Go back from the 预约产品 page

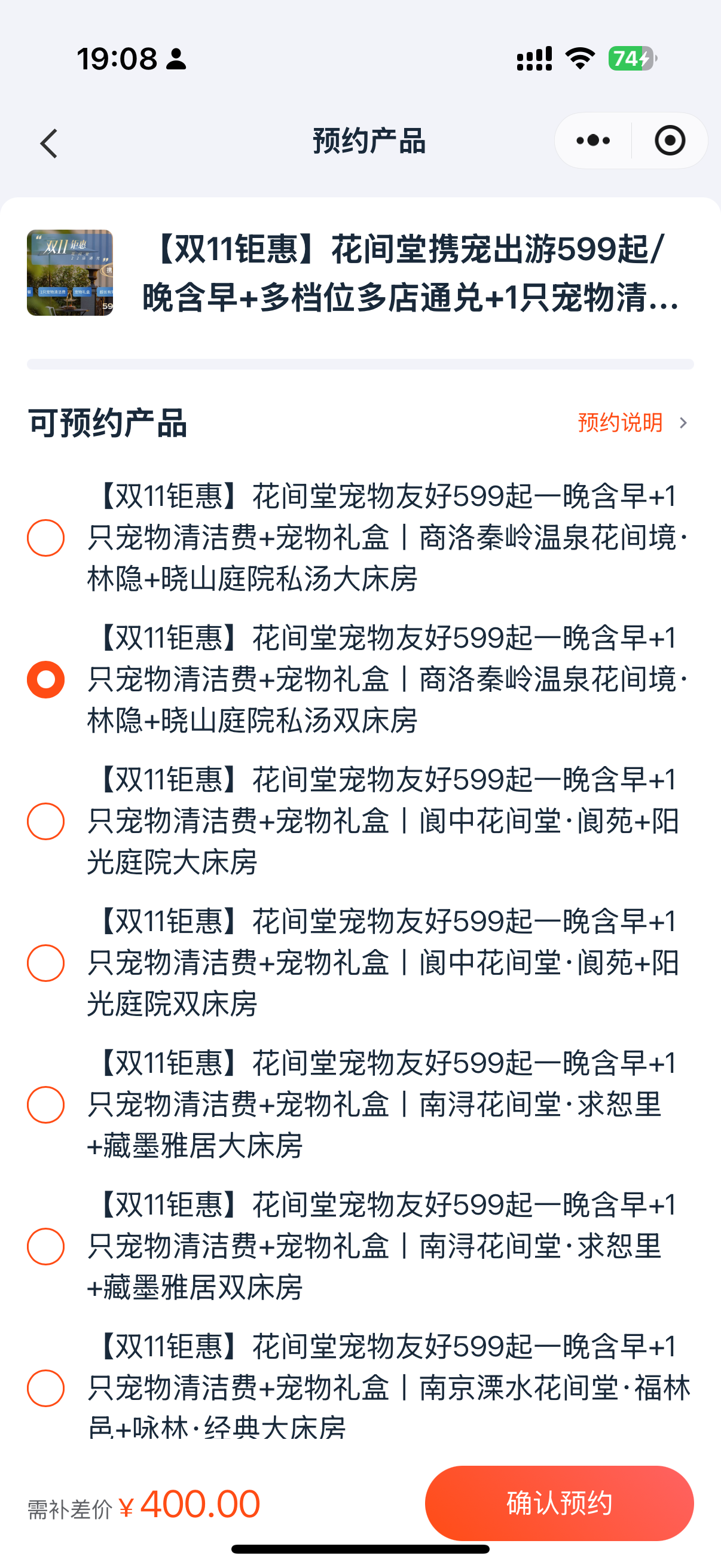coord(48,143)
